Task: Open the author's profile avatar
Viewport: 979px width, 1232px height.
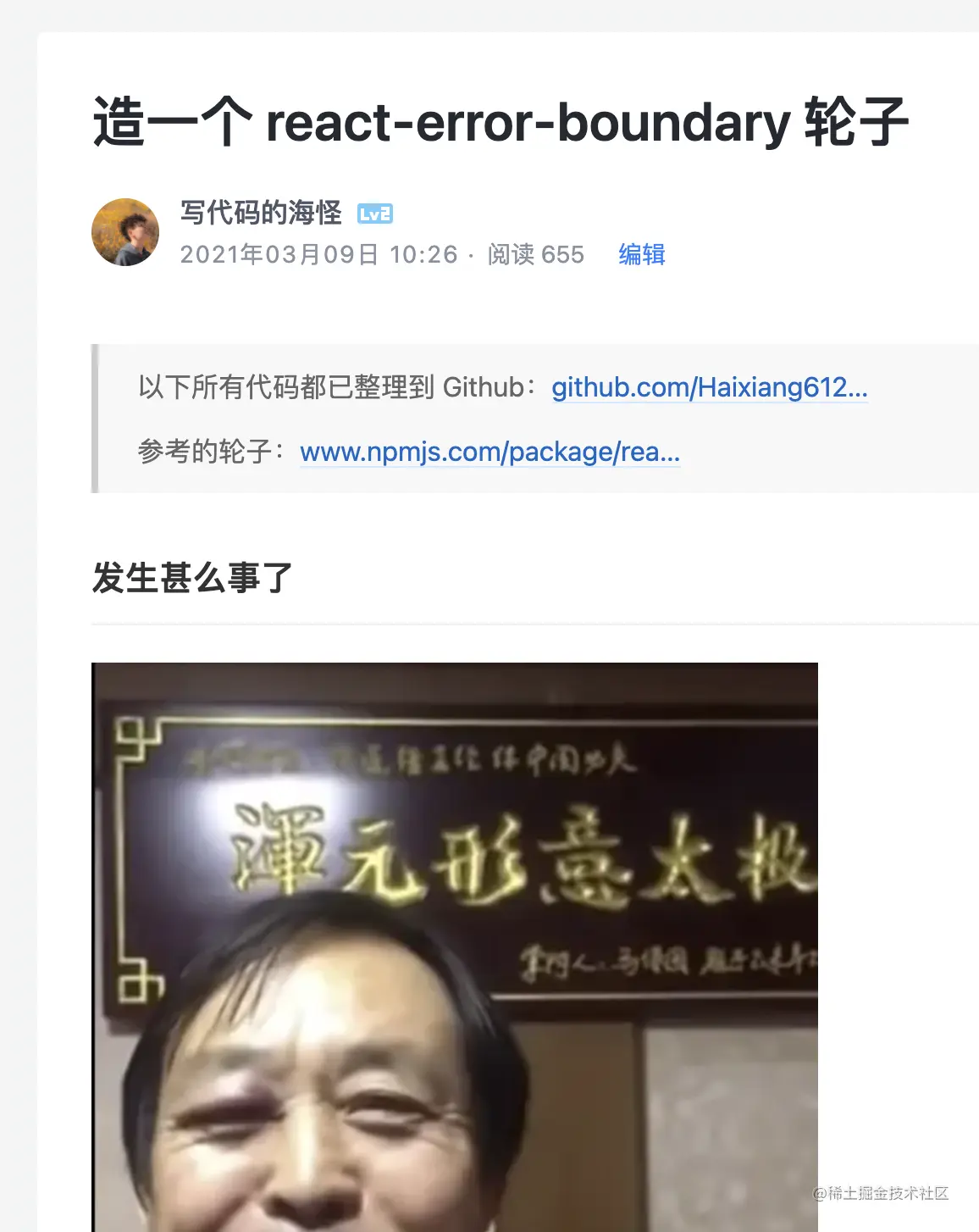Action: [x=125, y=232]
